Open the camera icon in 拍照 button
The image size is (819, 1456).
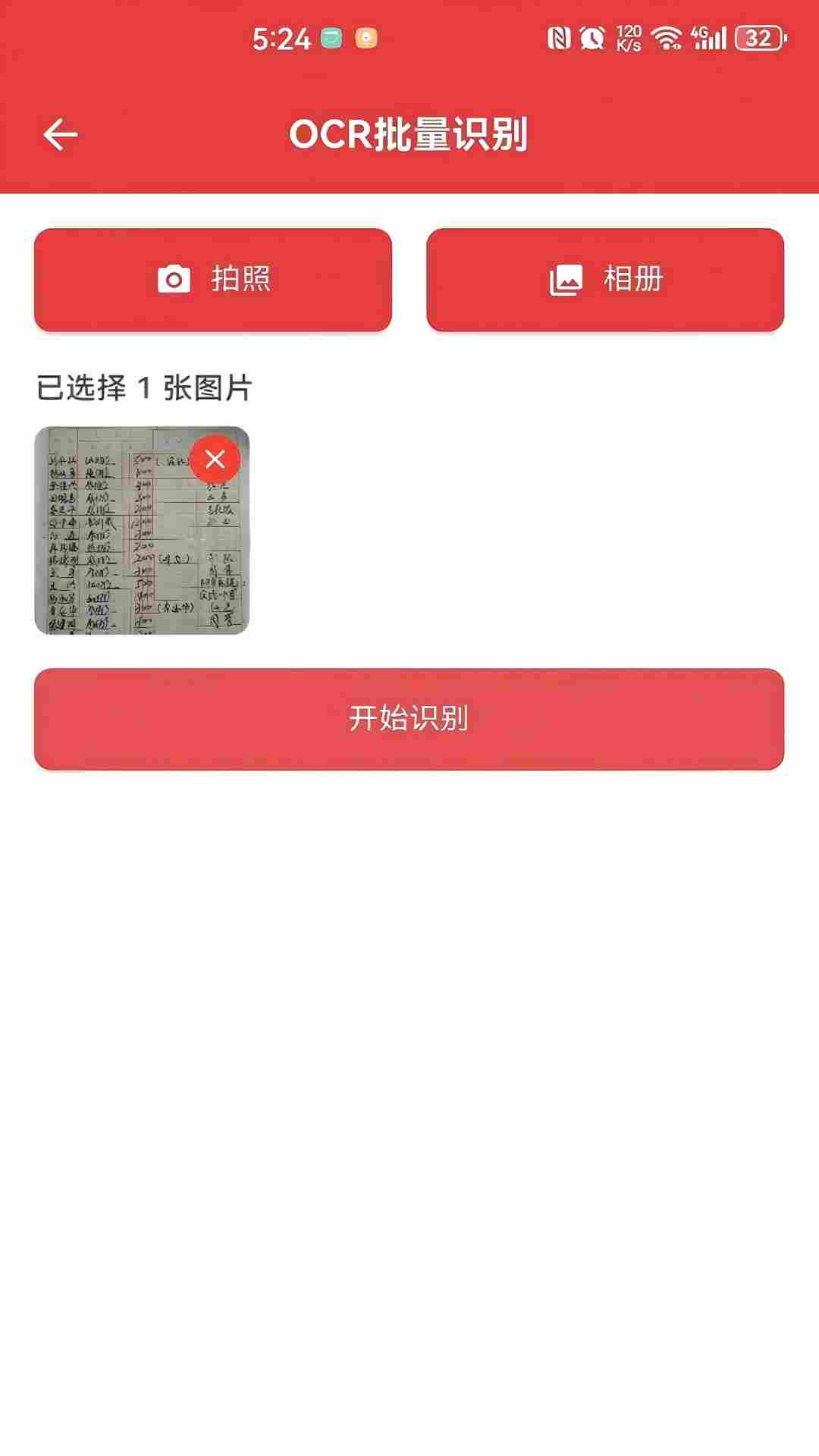point(173,280)
